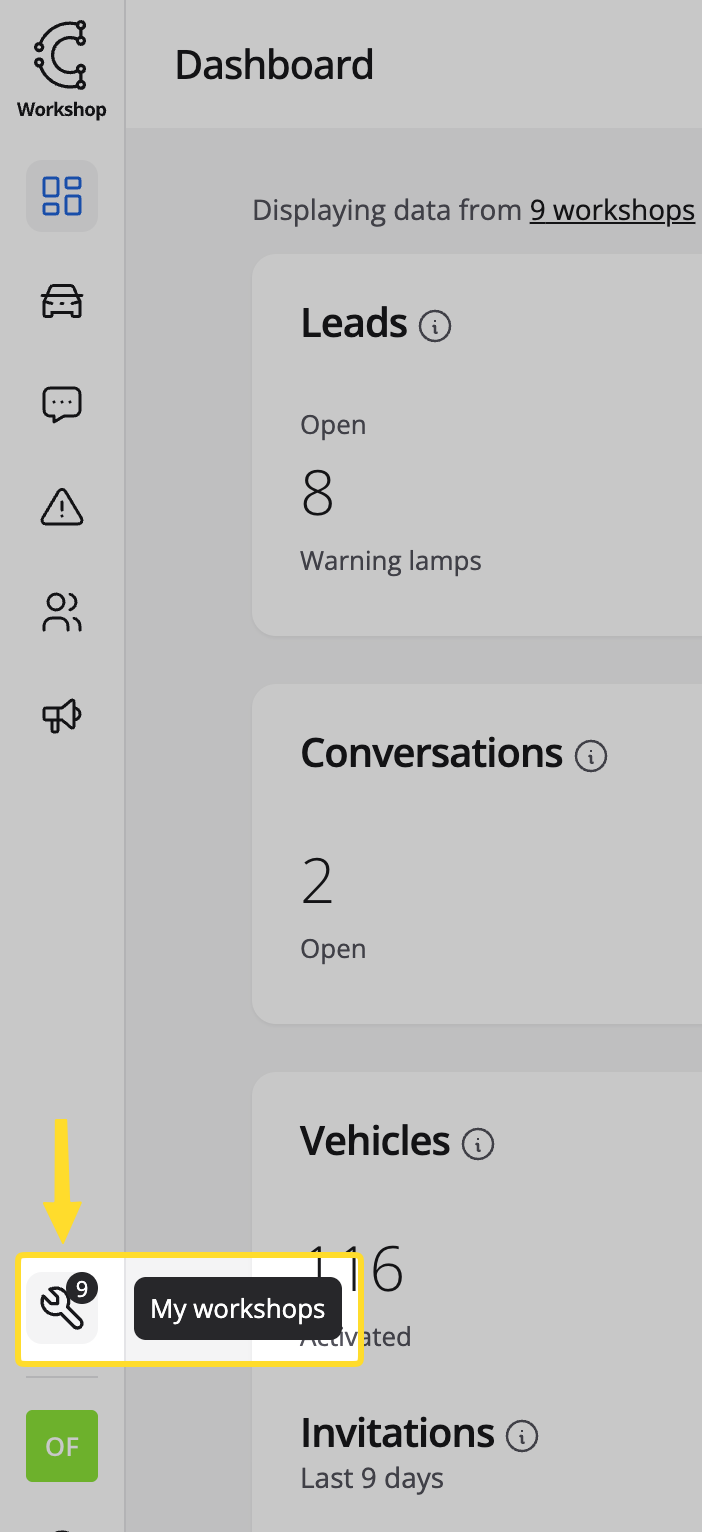This screenshot has height=1532, width=702.
Task: Follow the 9 workshops link
Action: [x=612, y=210]
